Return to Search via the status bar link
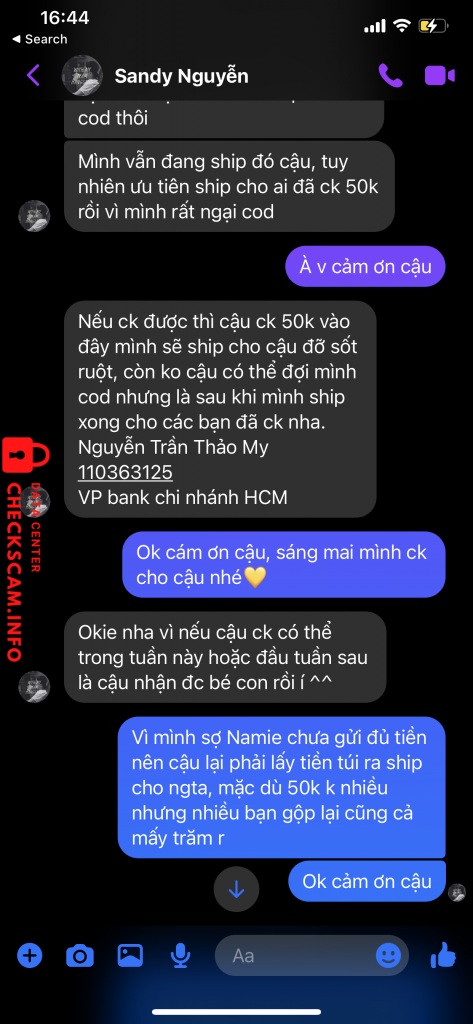473x1024 pixels. pos(40,39)
